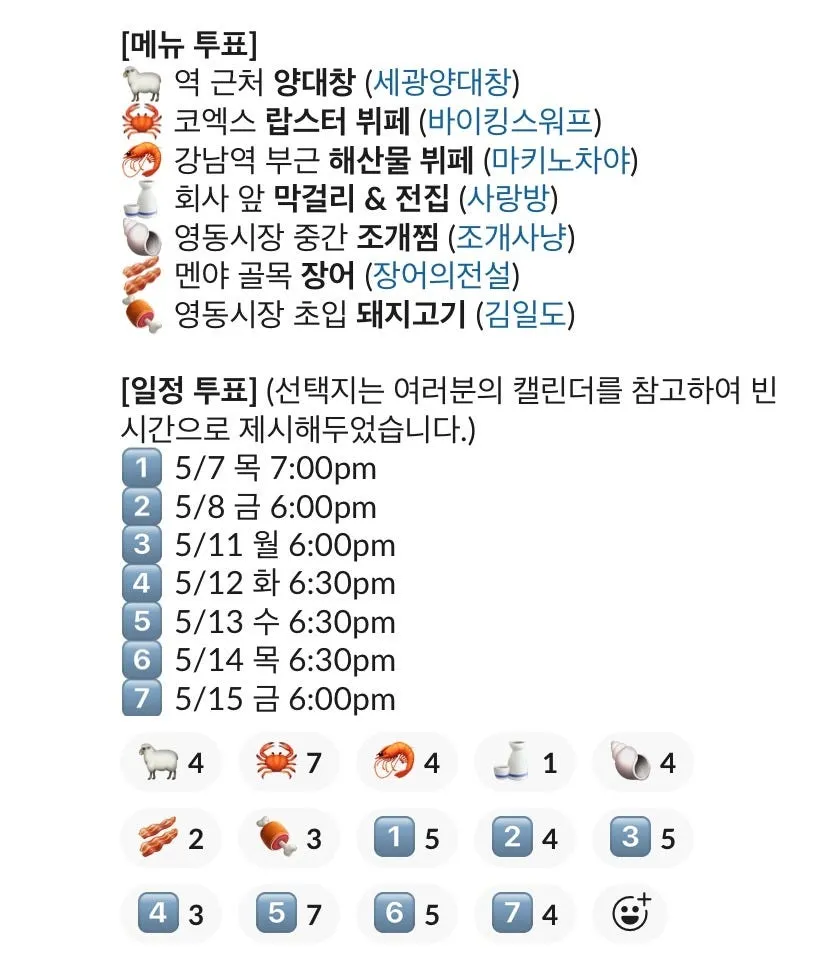Choose the number 7 reaction chip
Image resolution: width=828 pixels, height=968 pixels.
pyautogui.click(x=525, y=914)
